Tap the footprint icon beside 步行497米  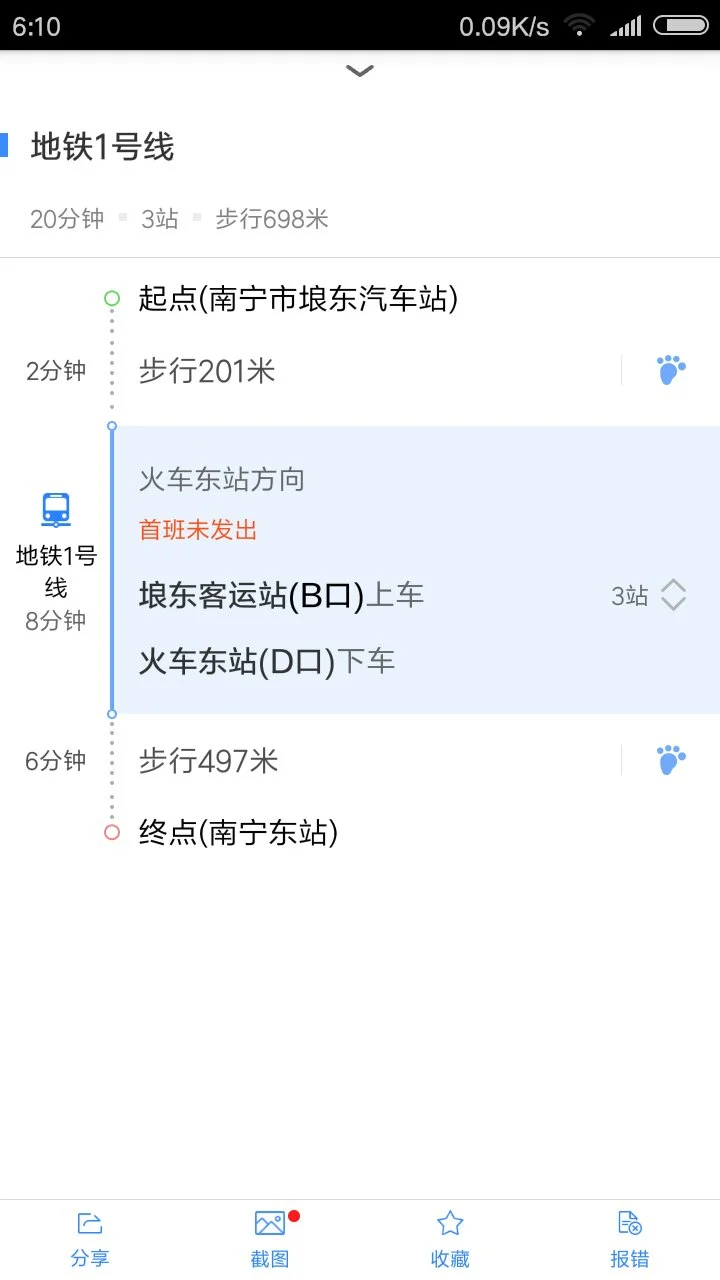pyautogui.click(x=670, y=759)
